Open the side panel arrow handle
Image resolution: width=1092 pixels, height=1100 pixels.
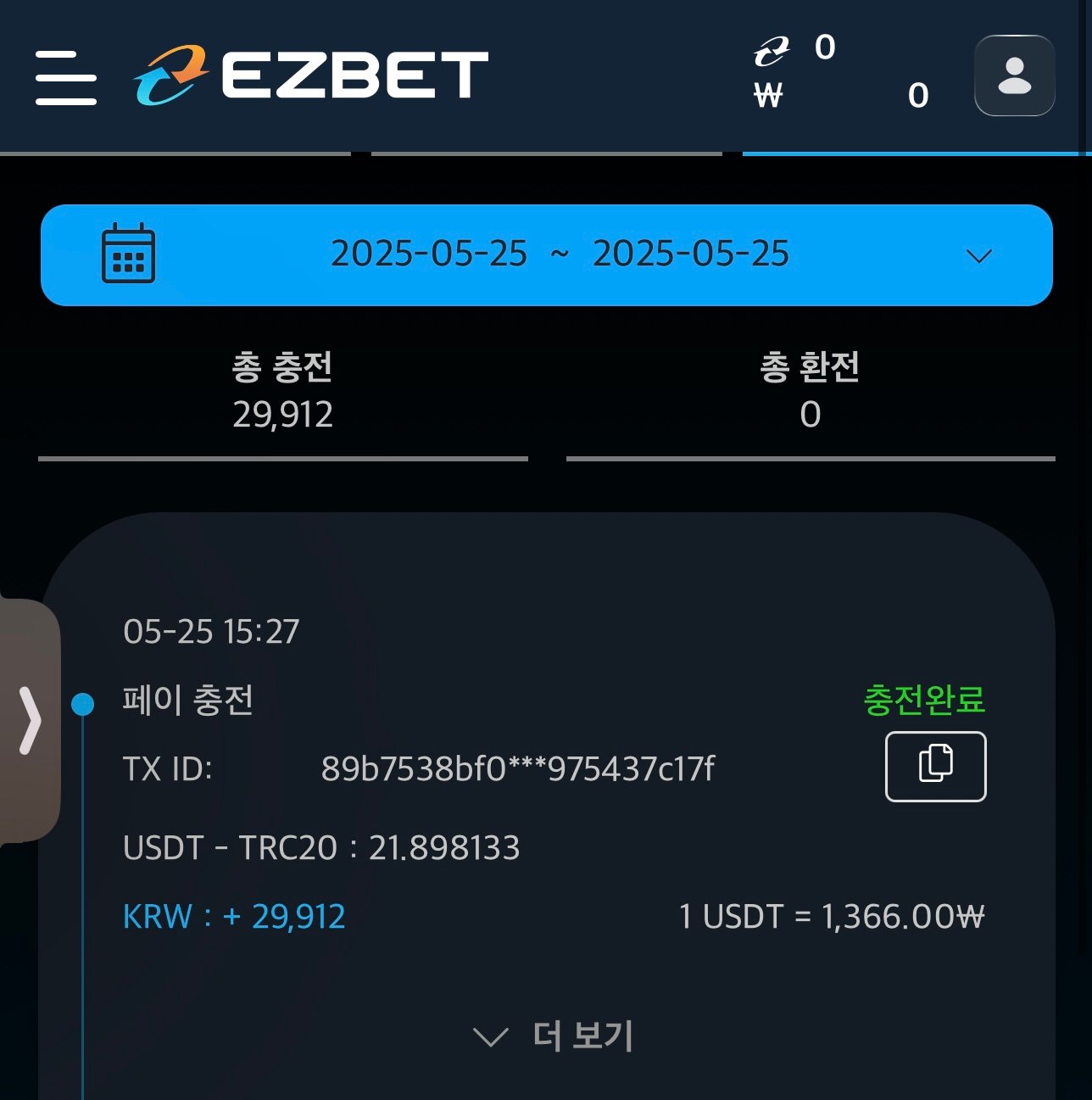pyautogui.click(x=30, y=720)
